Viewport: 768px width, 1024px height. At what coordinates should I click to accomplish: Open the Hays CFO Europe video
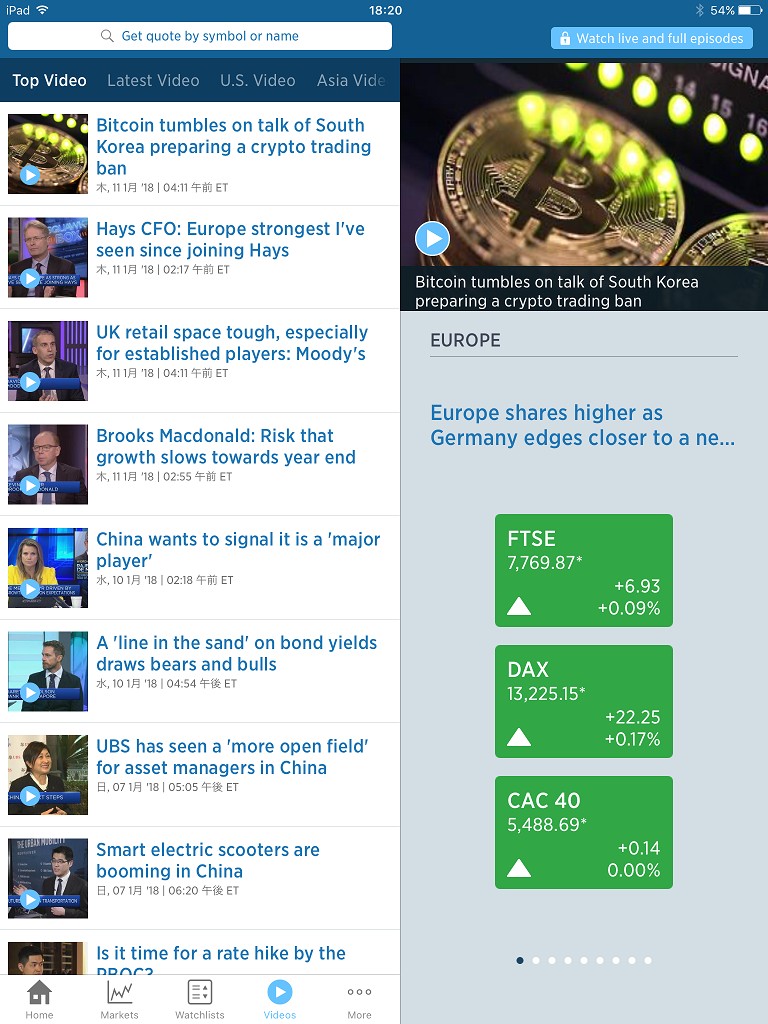pos(230,240)
